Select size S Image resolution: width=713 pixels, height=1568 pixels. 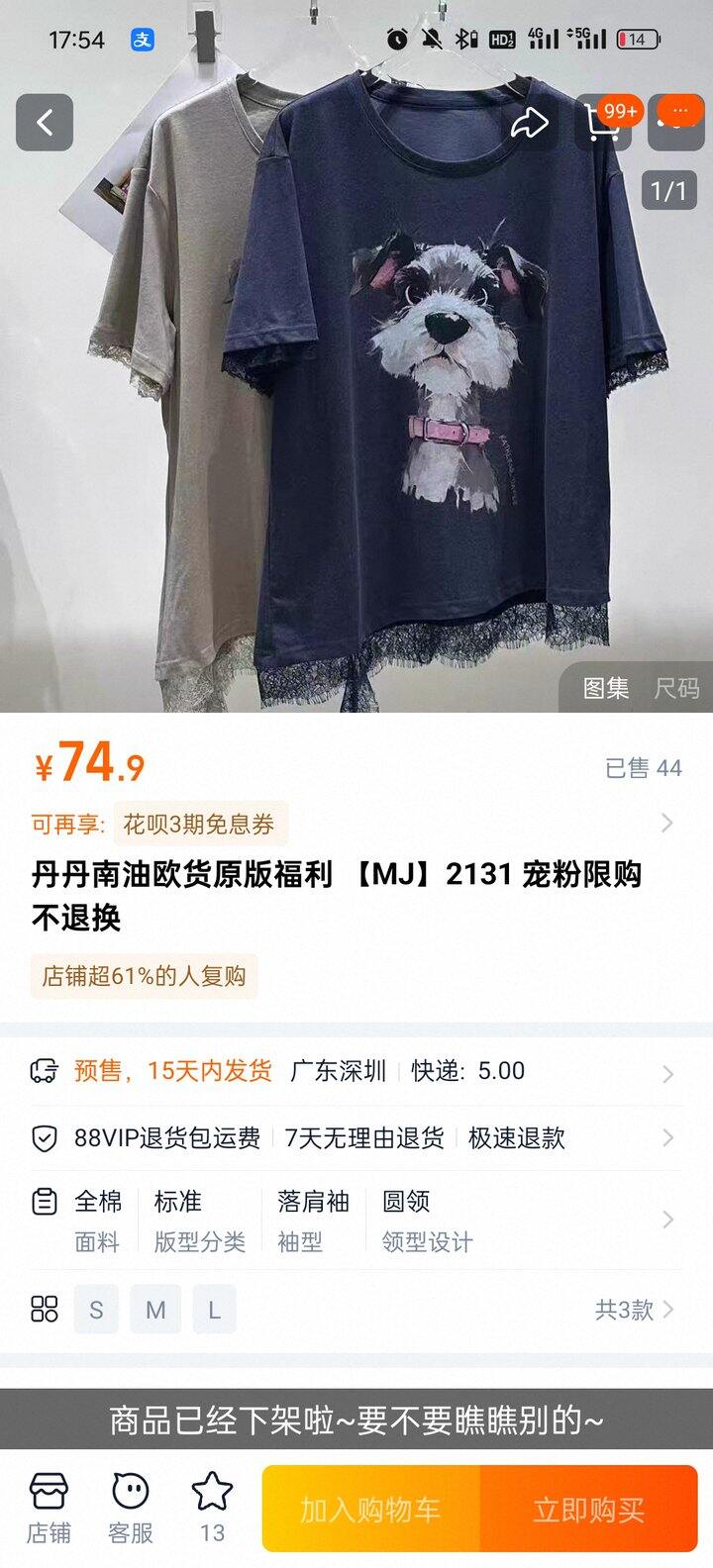click(x=96, y=1310)
